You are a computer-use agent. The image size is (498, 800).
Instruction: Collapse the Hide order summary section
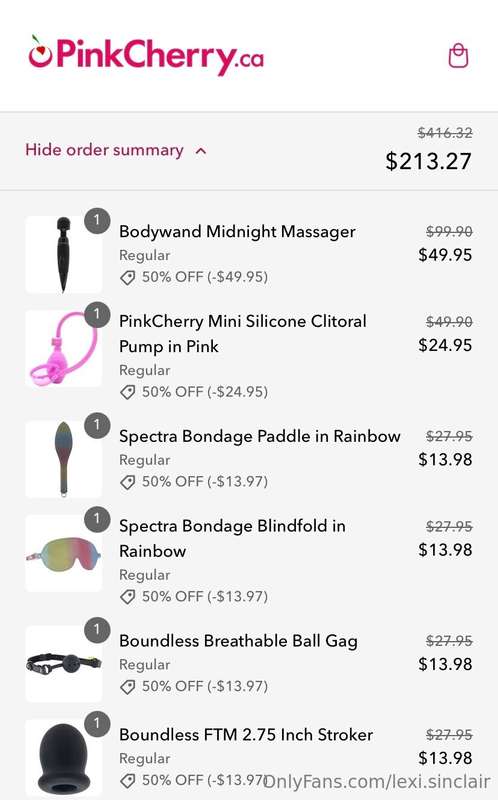(x=116, y=151)
